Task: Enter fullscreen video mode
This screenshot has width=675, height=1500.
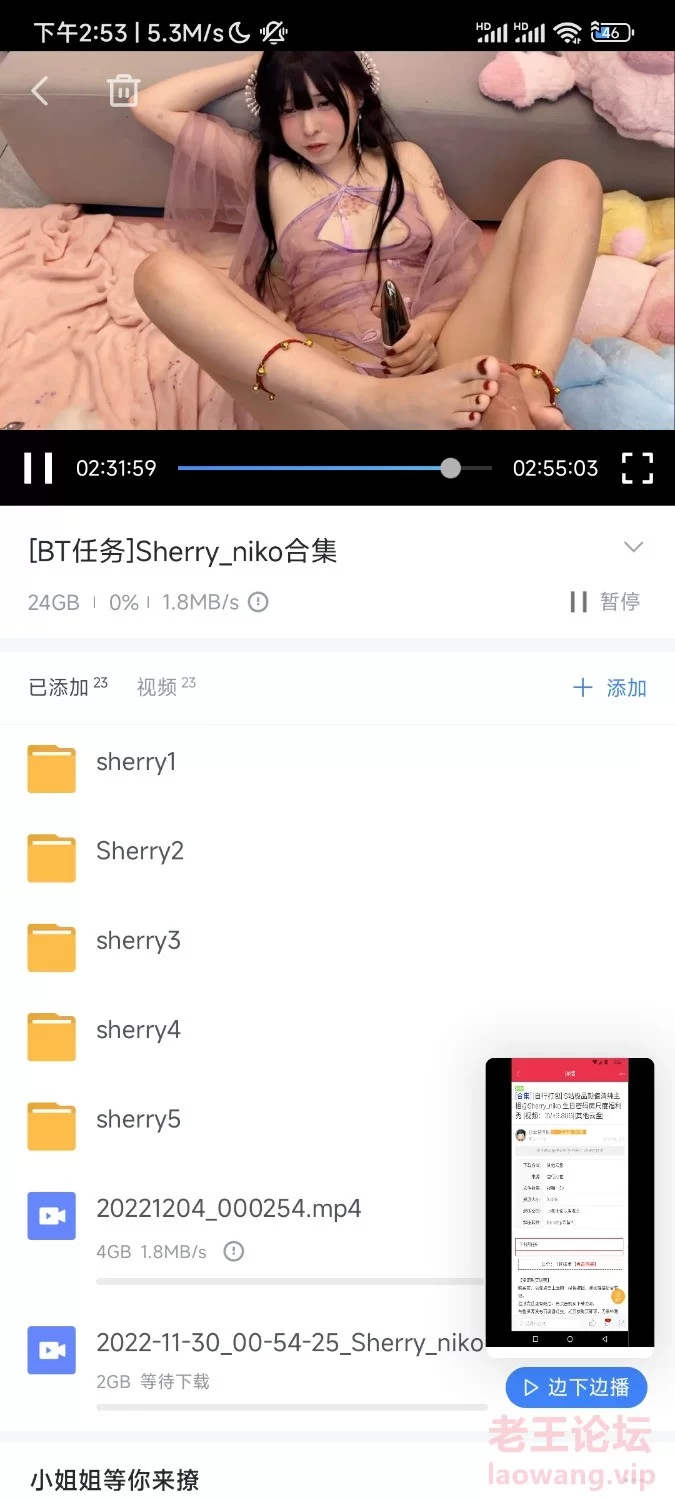Action: click(637, 468)
